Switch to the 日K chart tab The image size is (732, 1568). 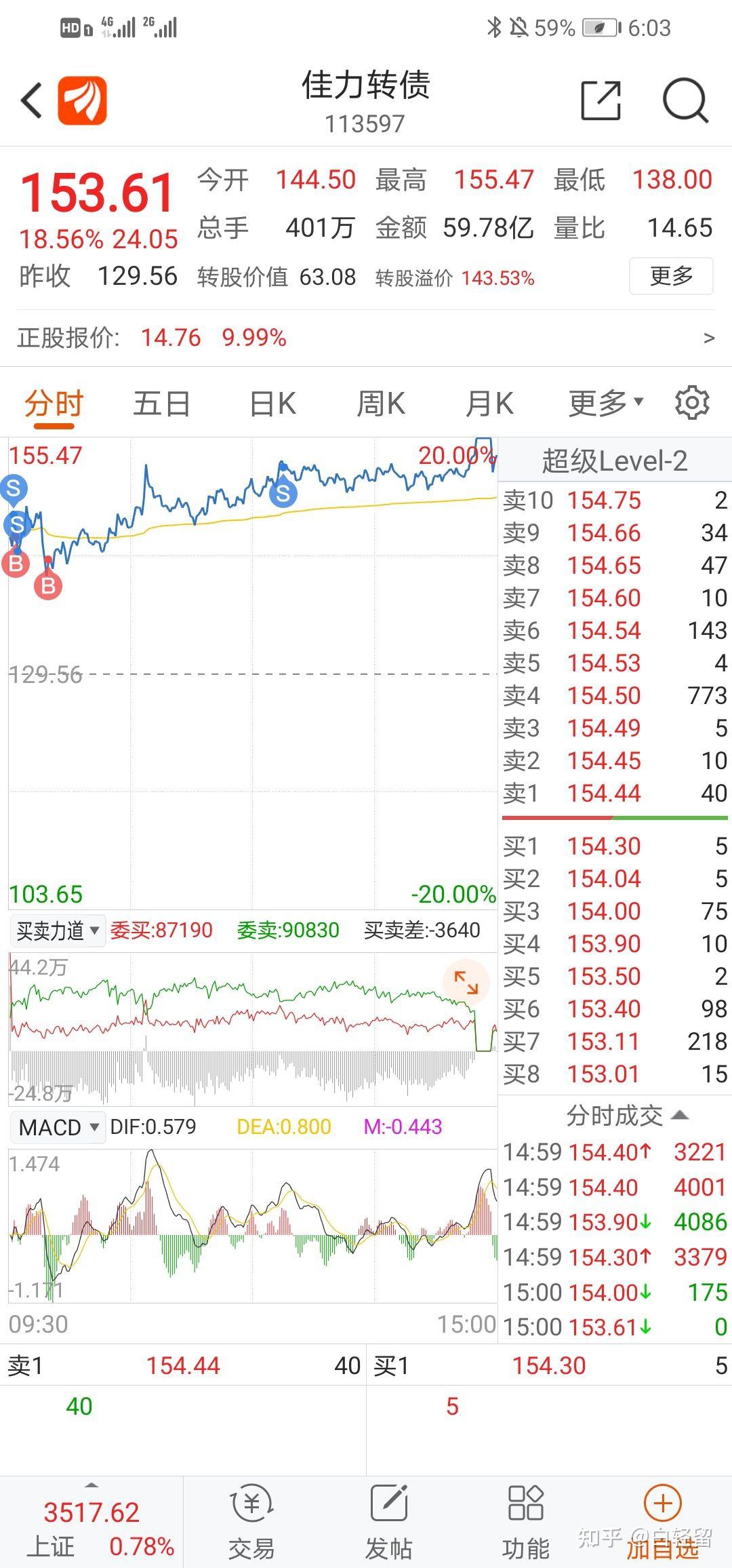[x=272, y=404]
